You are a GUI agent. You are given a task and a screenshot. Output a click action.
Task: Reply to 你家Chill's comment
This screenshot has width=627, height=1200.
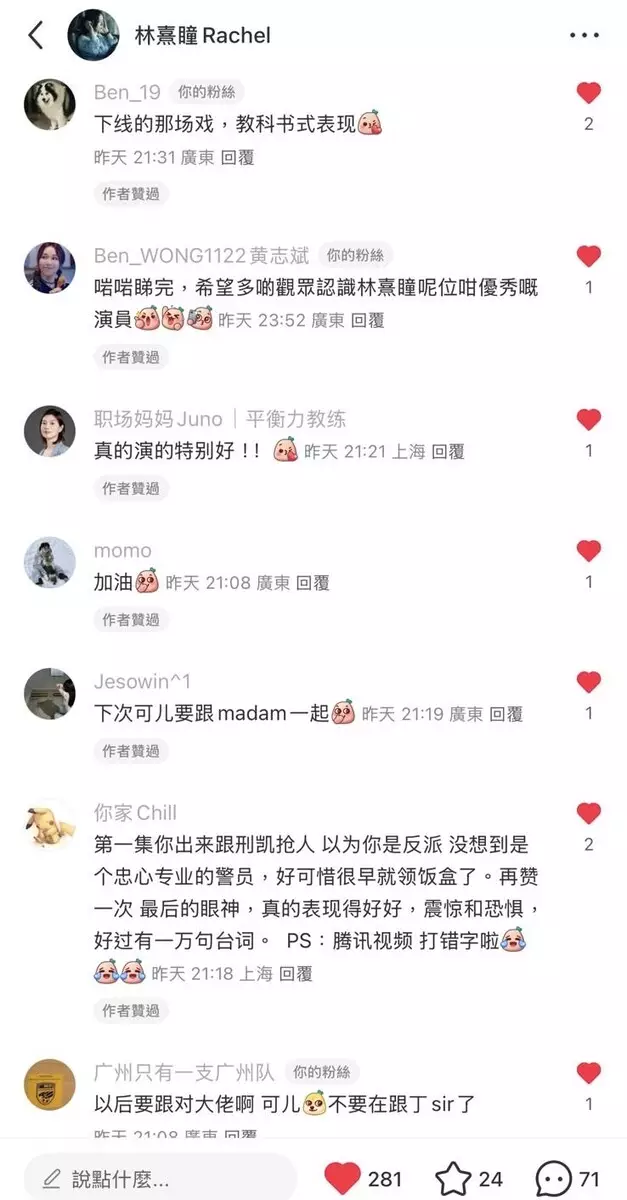tap(296, 973)
